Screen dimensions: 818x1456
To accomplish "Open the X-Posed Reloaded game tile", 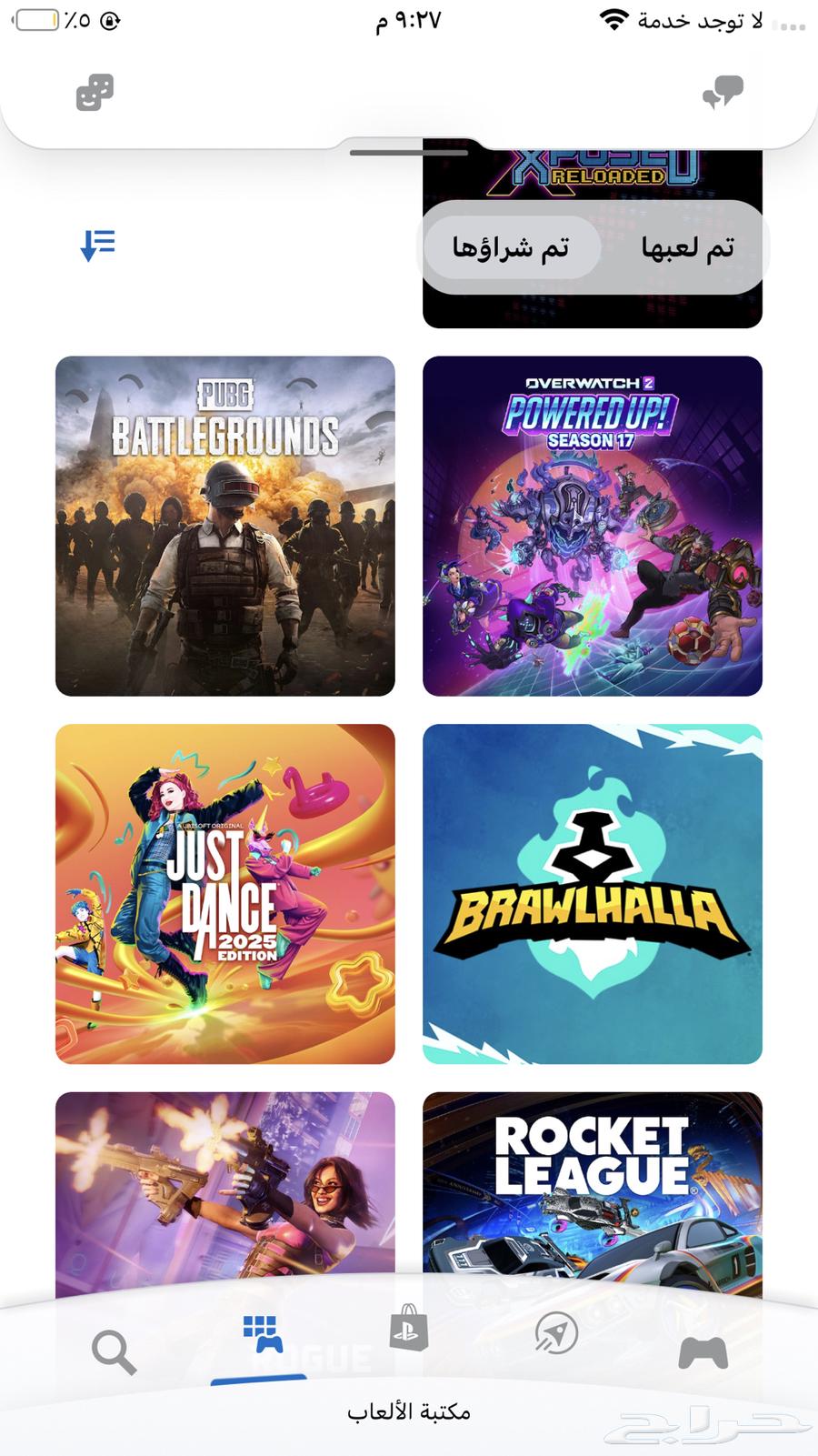I will pos(593,173).
